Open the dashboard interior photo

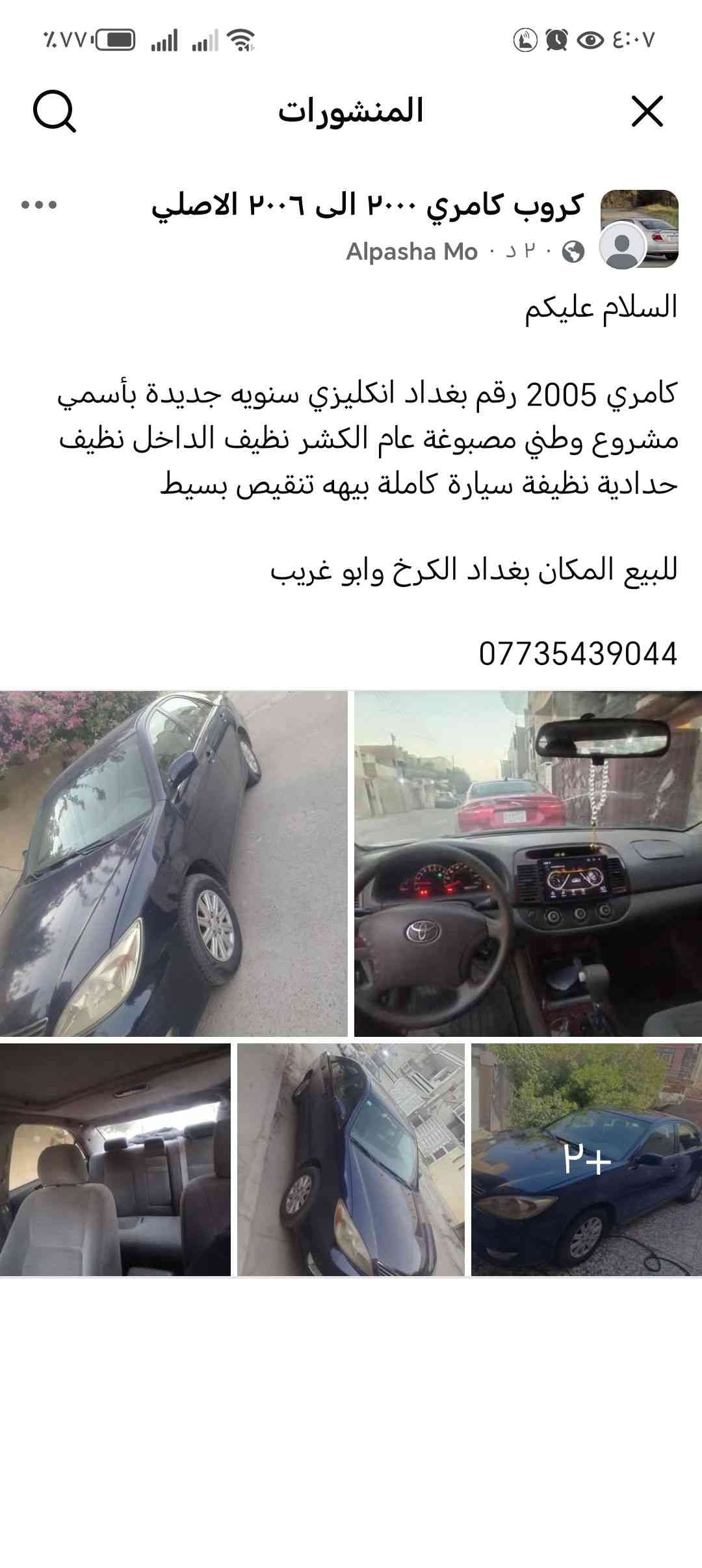coord(528,863)
